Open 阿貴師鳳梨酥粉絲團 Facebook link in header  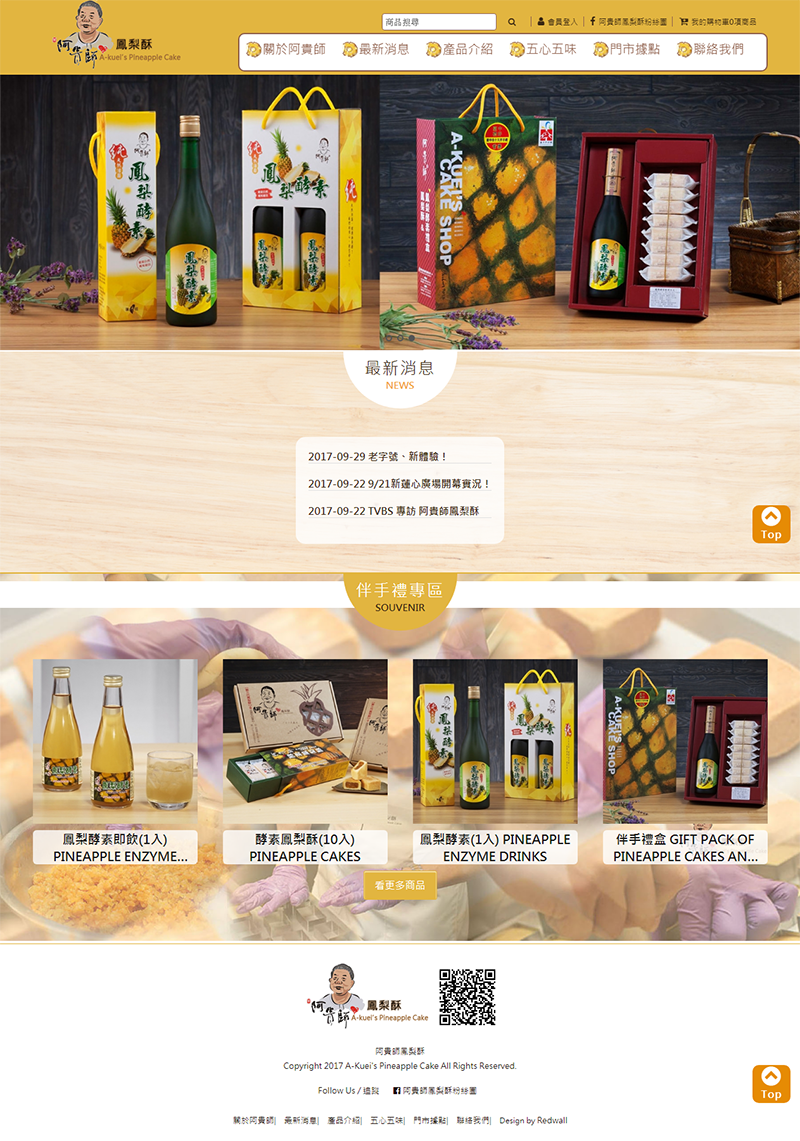click(x=628, y=21)
